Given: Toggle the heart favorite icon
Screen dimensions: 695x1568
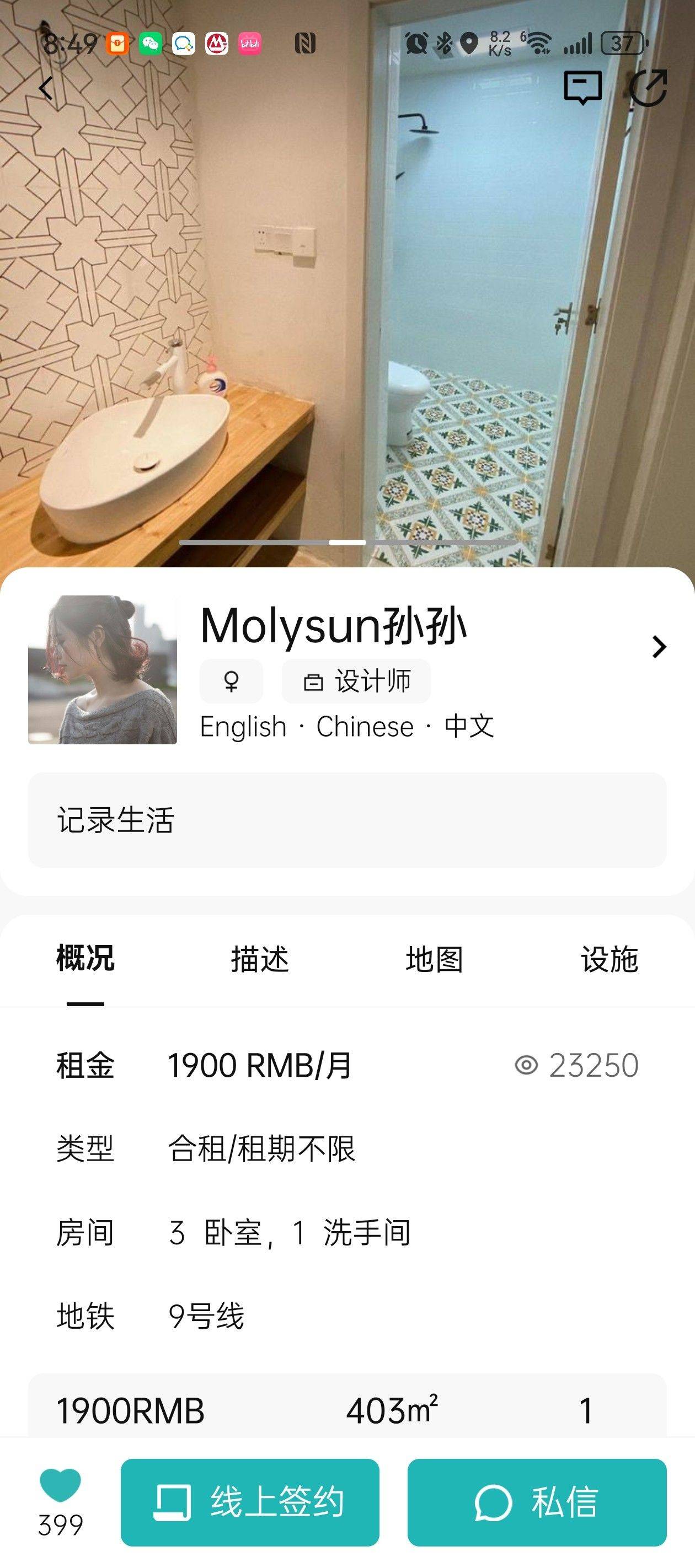Looking at the screenshot, I should (x=60, y=1486).
